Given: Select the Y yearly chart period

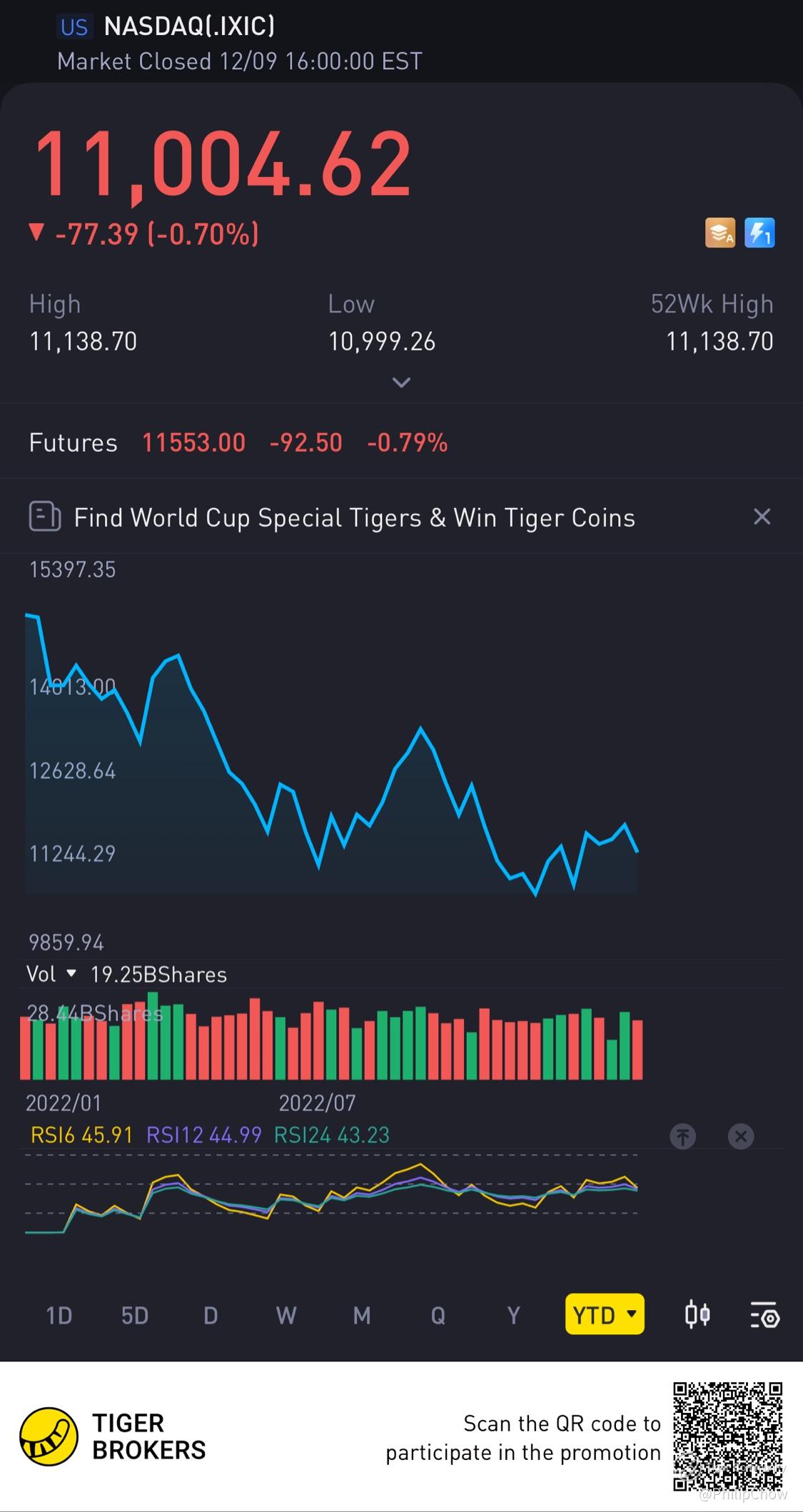Looking at the screenshot, I should tap(513, 1315).
